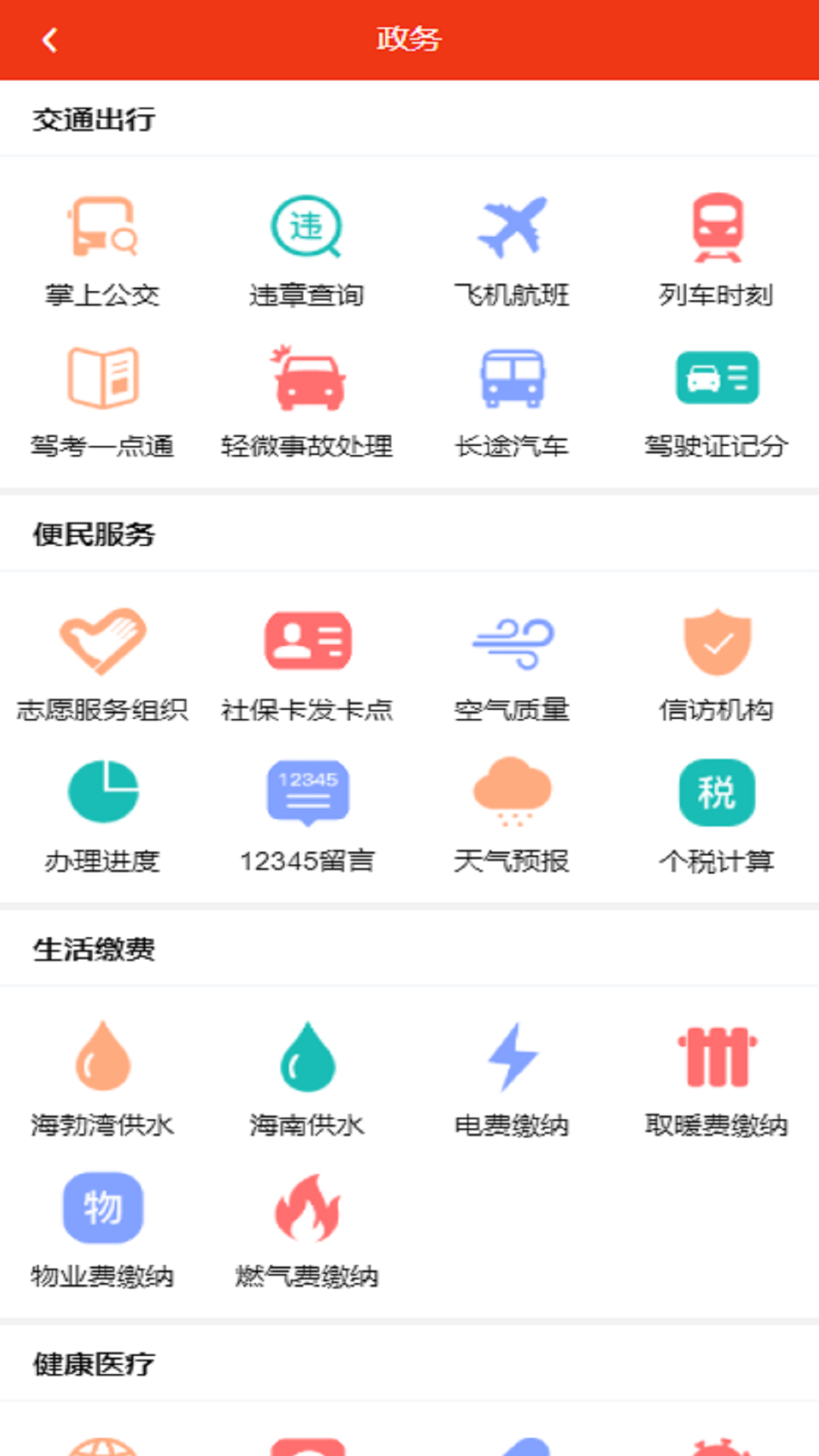Open 长途汽车 coach service
Viewport: 819px width, 1456px height.
click(x=512, y=400)
